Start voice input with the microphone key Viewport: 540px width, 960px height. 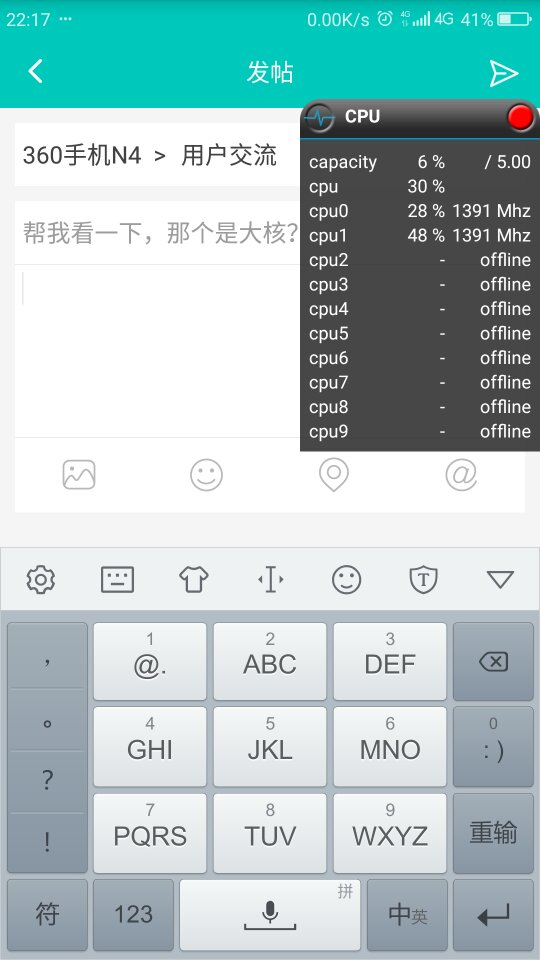coord(270,915)
